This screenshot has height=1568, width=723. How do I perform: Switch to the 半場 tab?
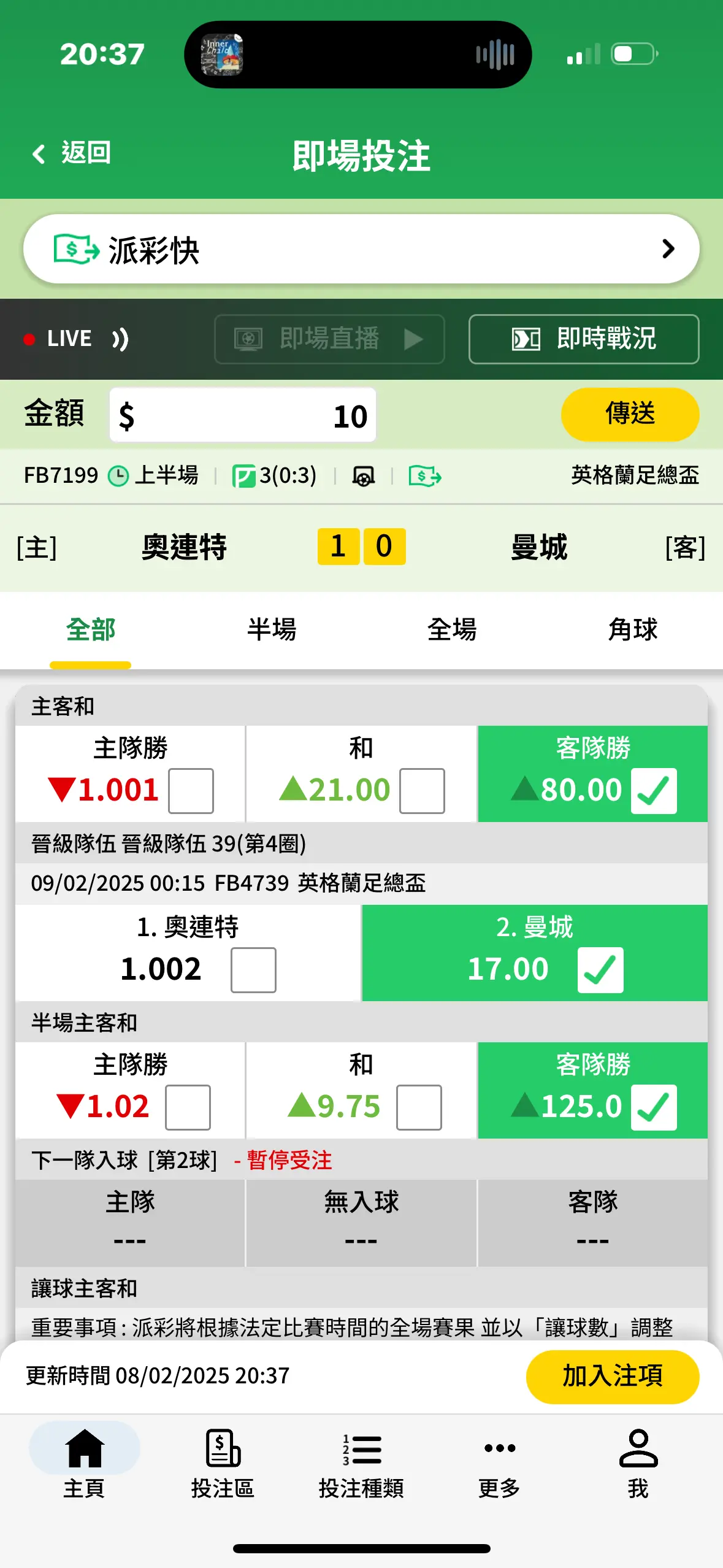271,629
